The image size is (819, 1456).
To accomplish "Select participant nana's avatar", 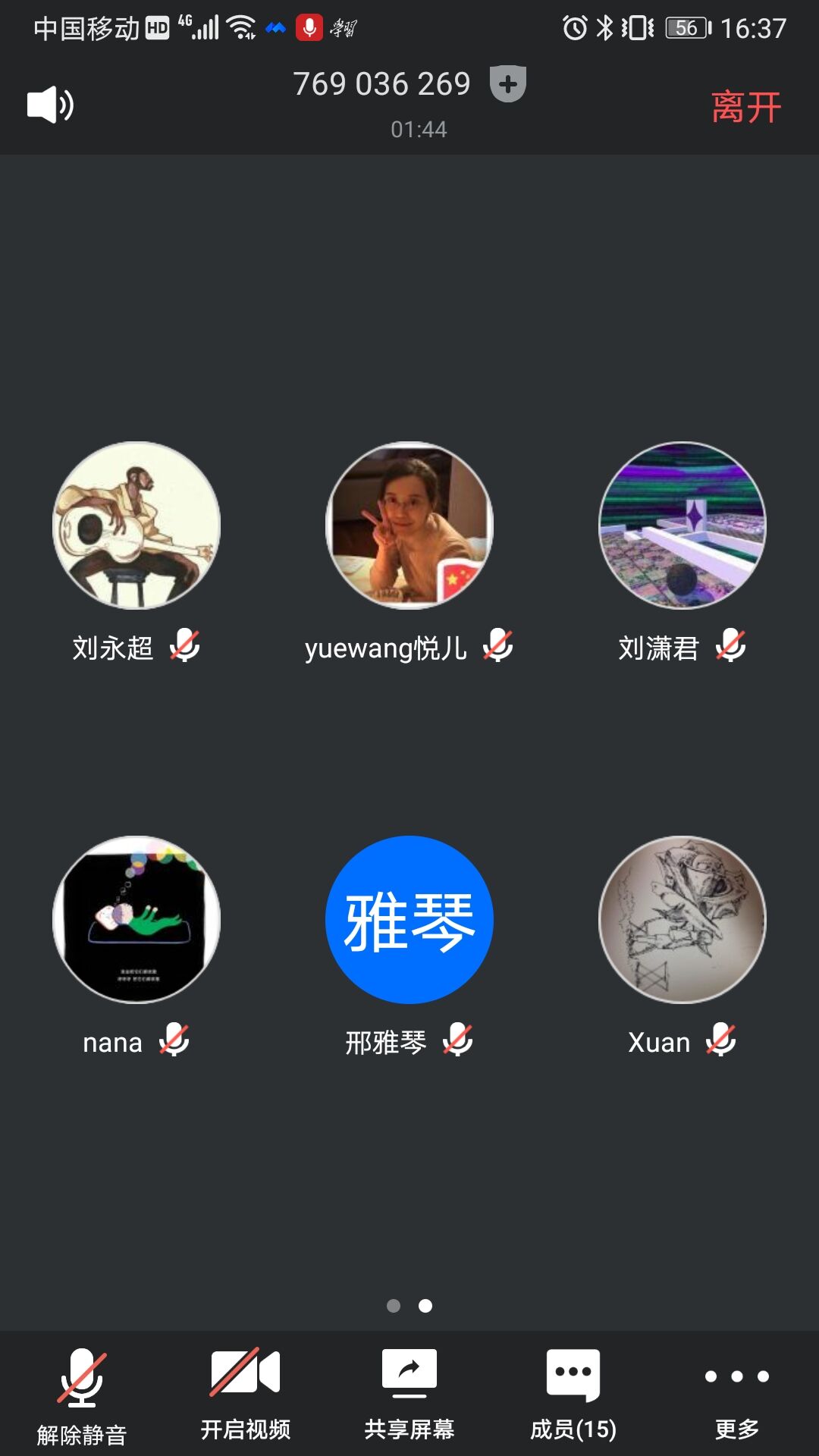I will click(x=136, y=920).
